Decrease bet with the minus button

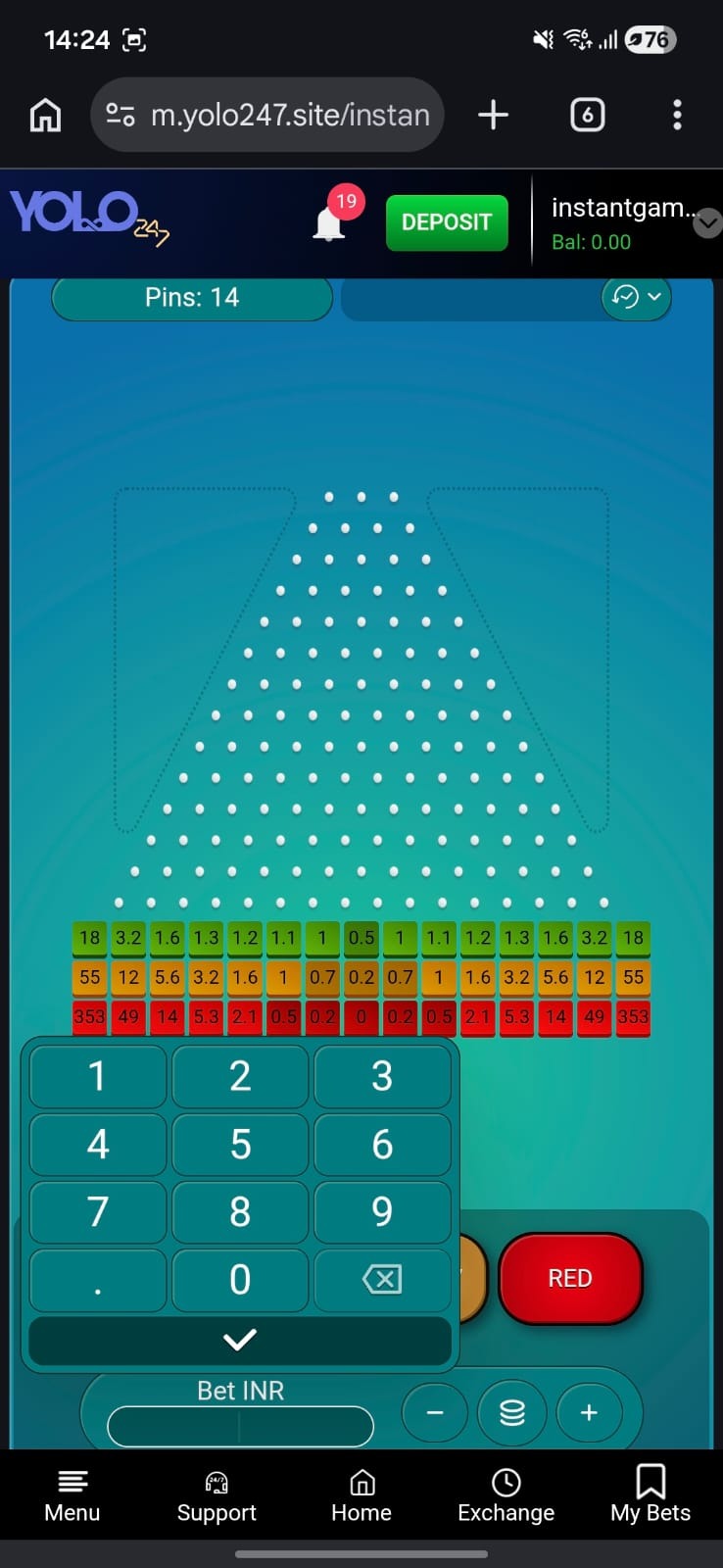pyautogui.click(x=435, y=1413)
